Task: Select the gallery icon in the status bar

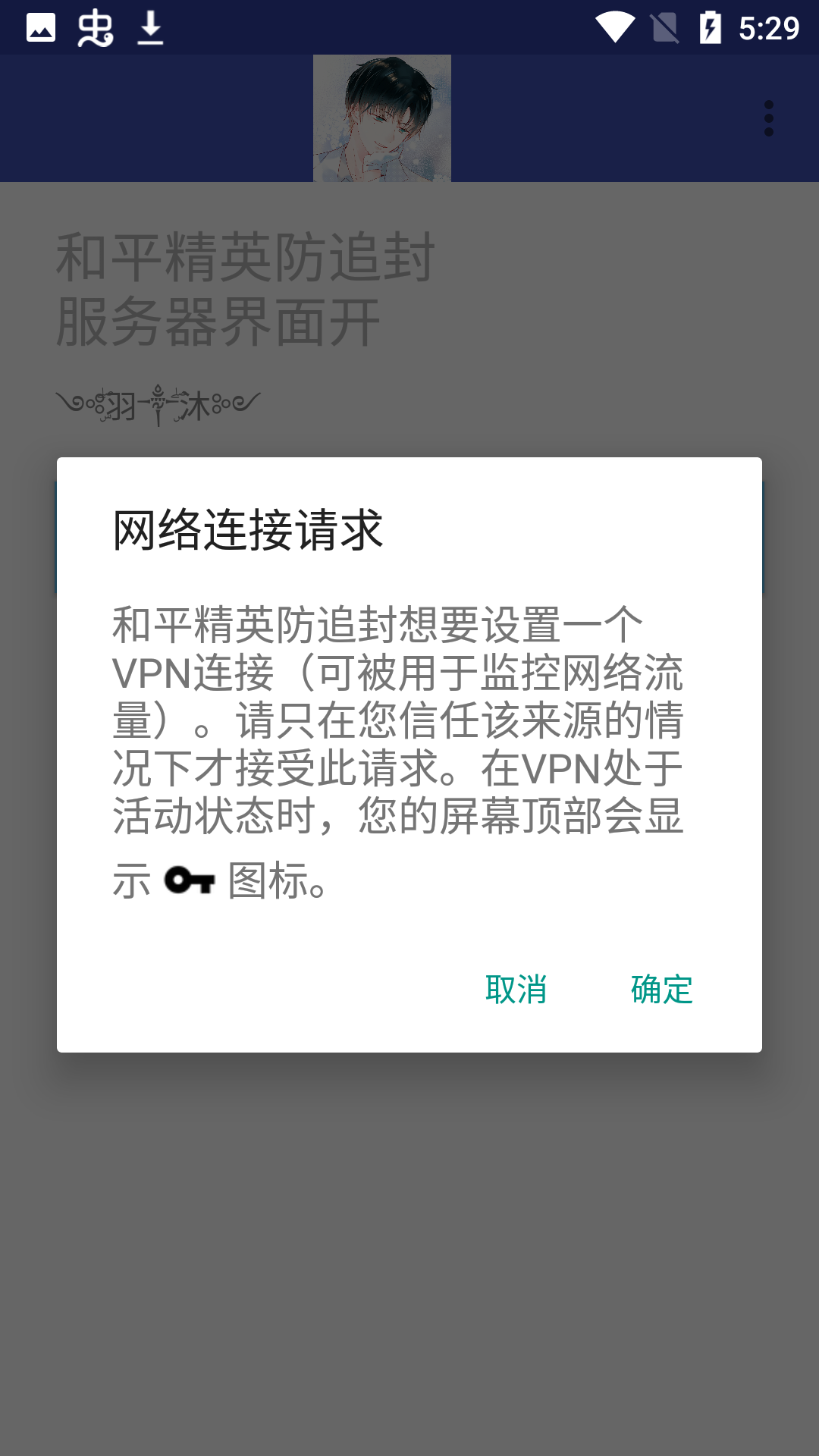Action: click(x=42, y=27)
